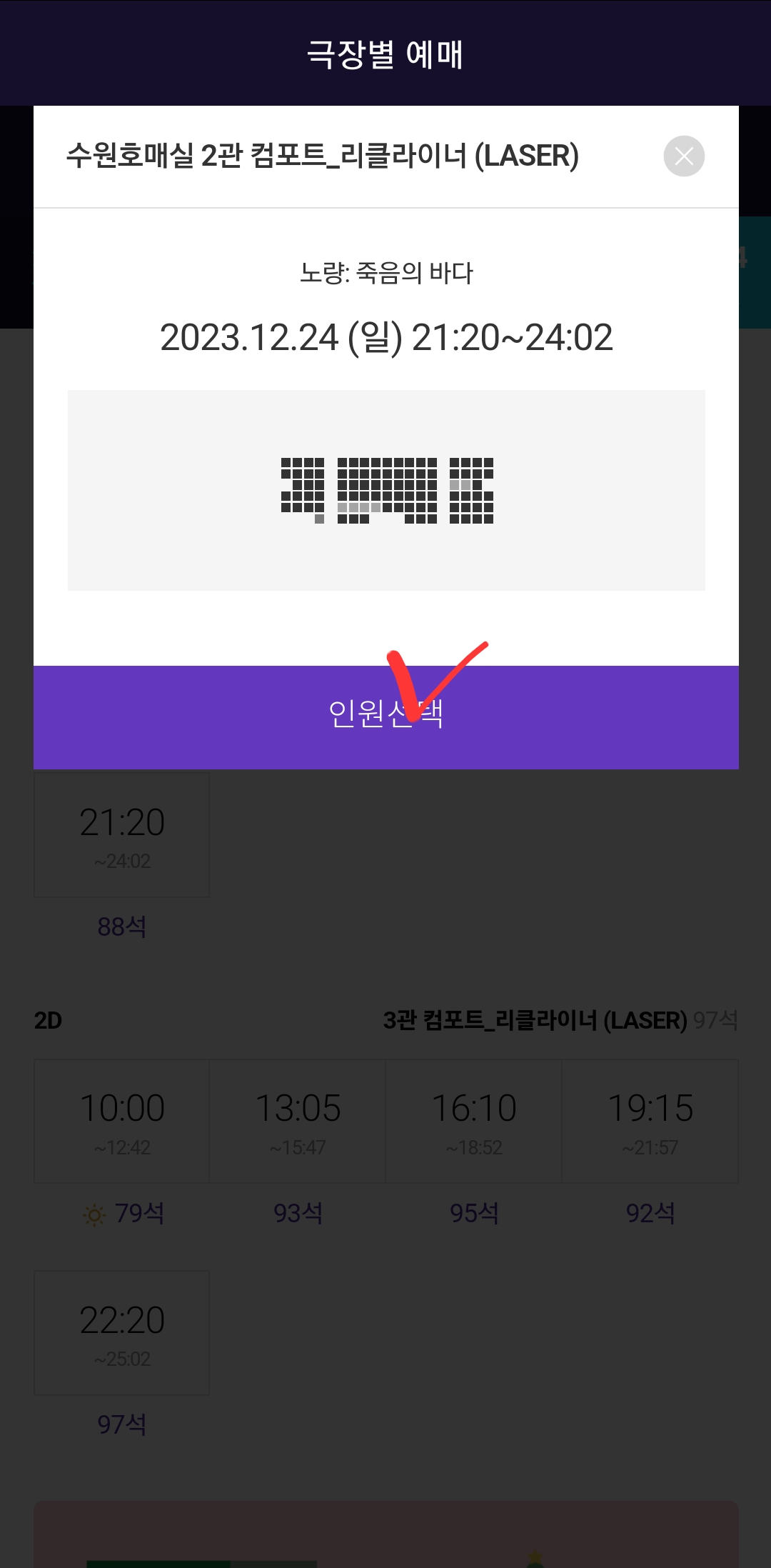Select the 21:20 showtime for screen 2
The height and width of the screenshot is (1568, 771).
tap(121, 834)
